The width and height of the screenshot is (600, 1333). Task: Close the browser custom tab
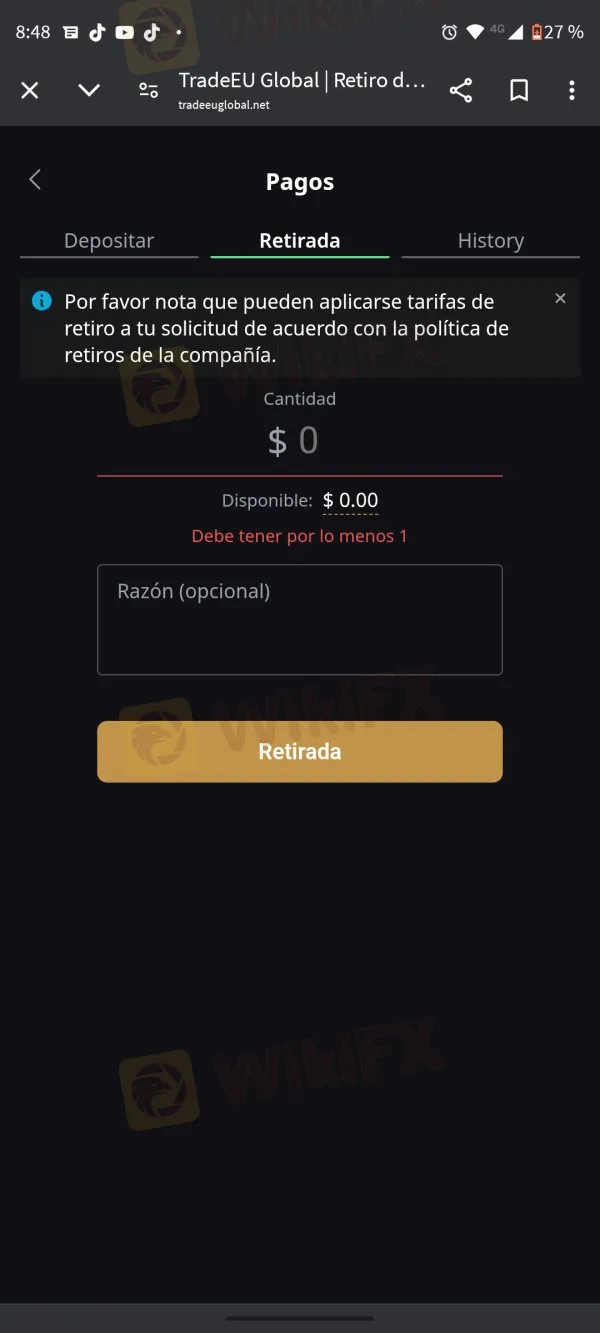30,91
